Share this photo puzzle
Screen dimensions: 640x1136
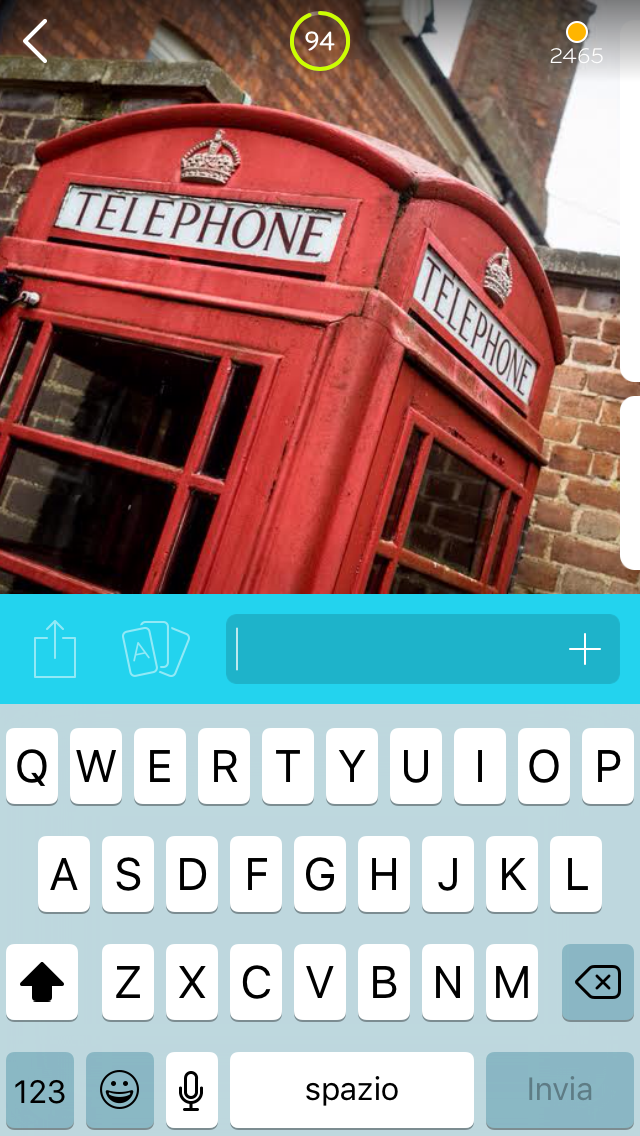55,649
